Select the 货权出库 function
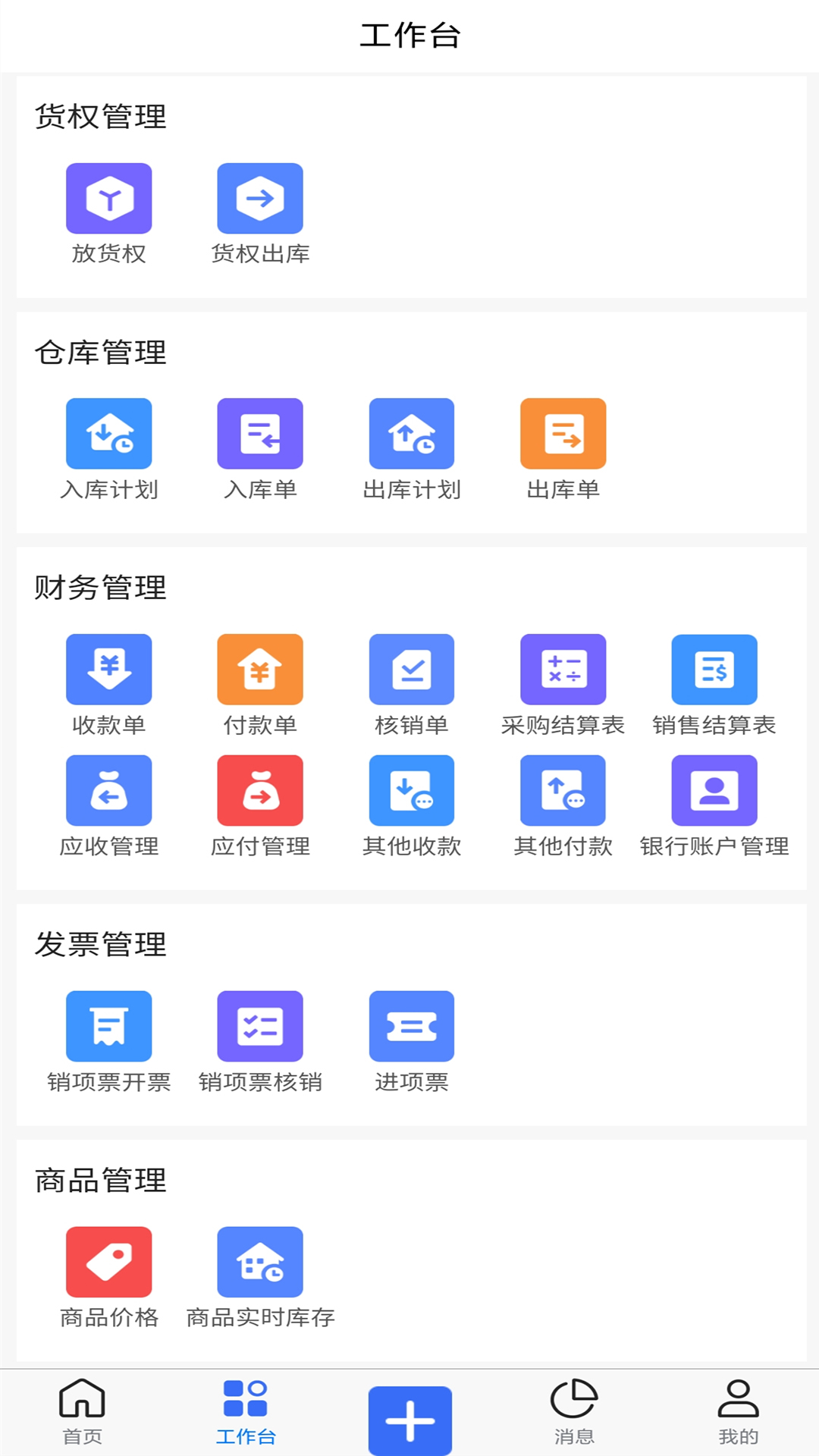 260,199
